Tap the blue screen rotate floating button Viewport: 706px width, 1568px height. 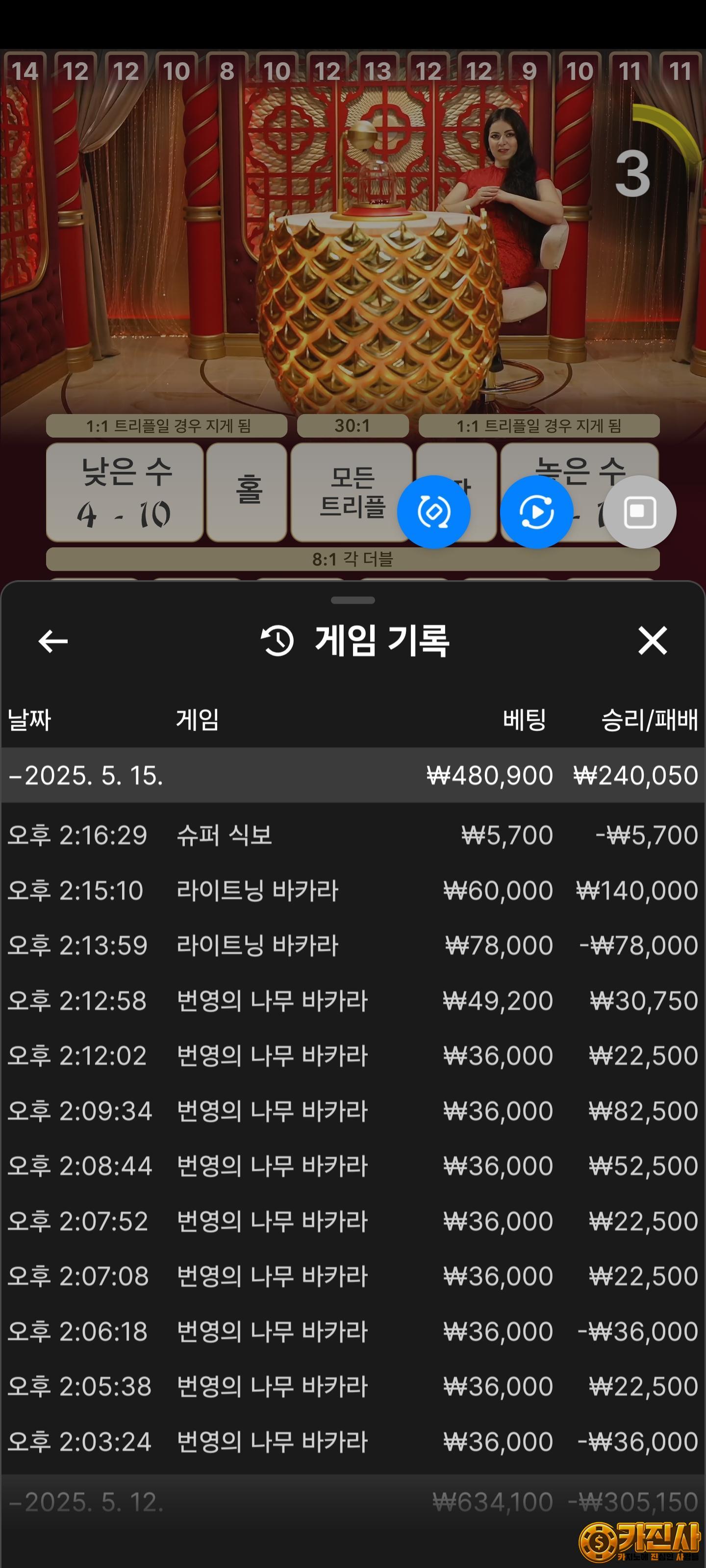click(434, 512)
